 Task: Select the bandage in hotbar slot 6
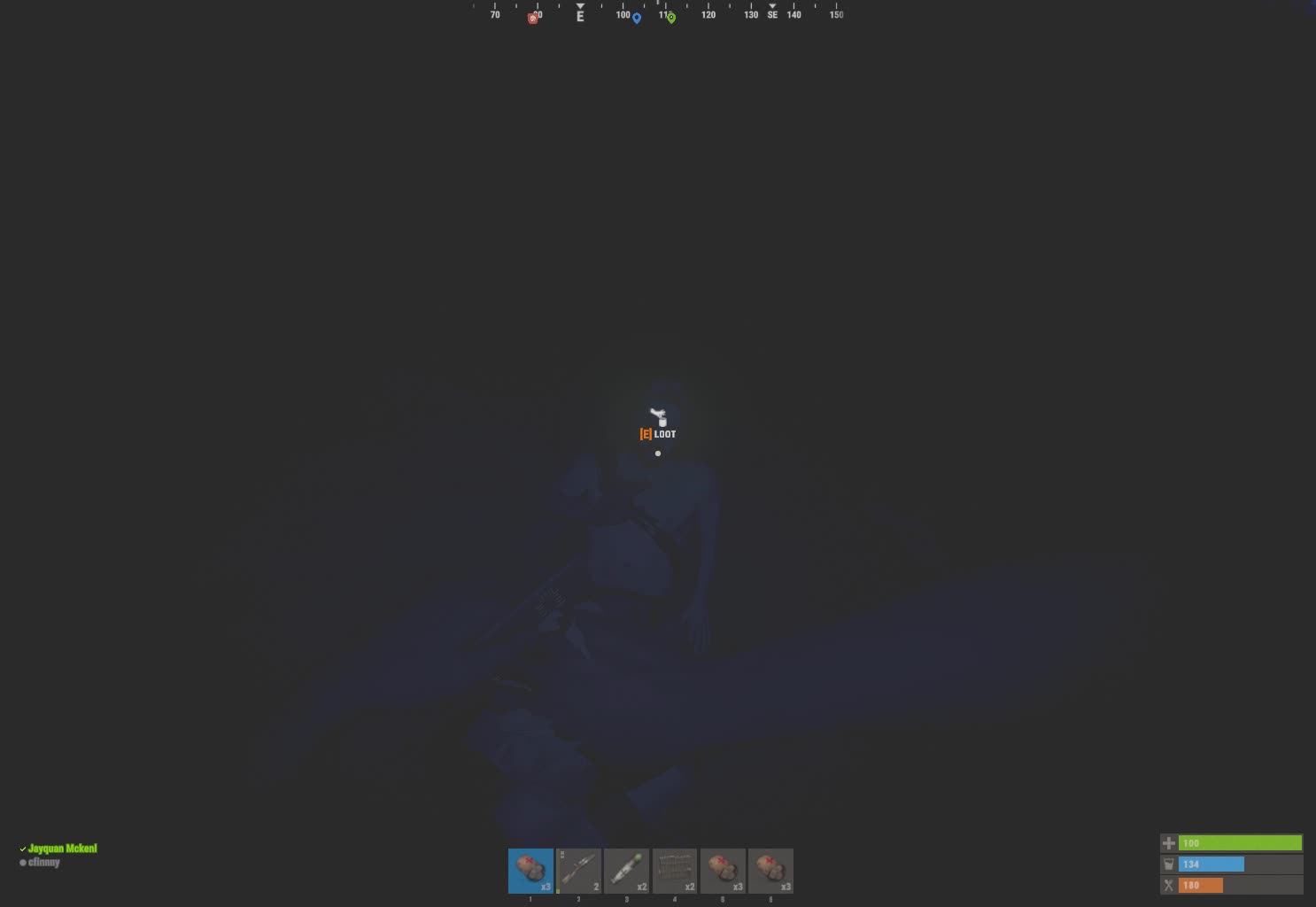tap(770, 871)
